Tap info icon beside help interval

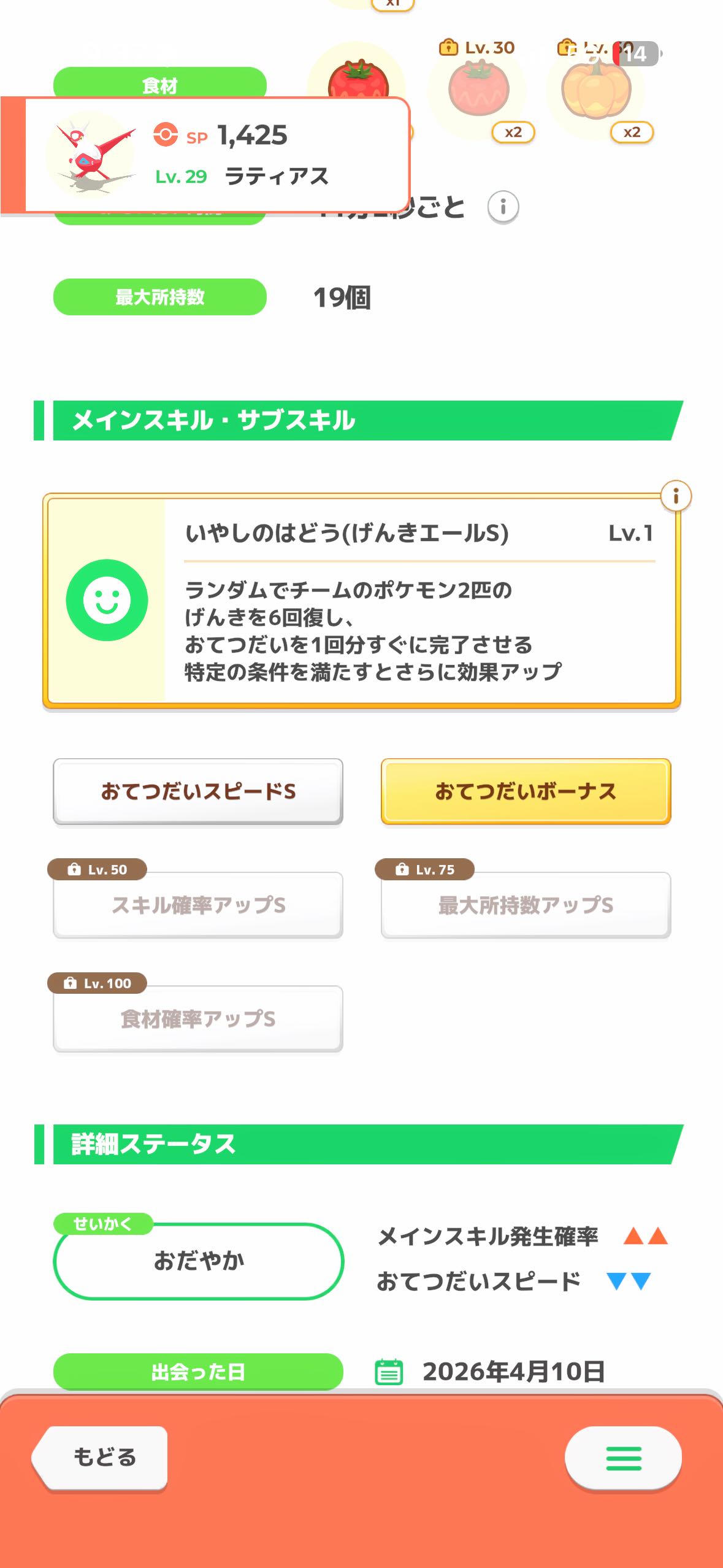(x=503, y=207)
